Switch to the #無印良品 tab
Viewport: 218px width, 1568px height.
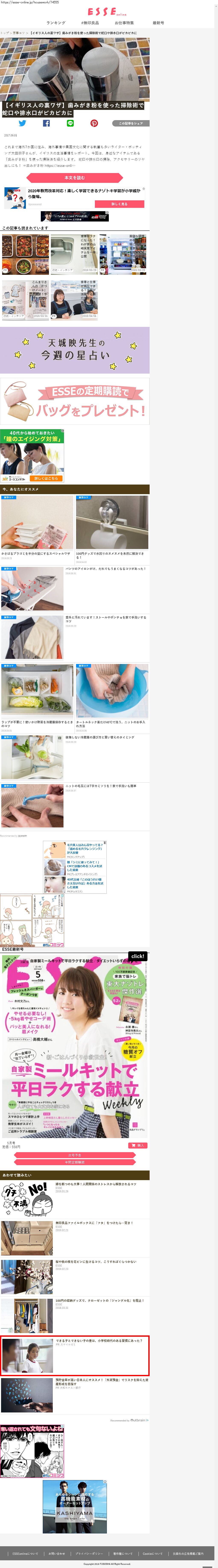coord(90,23)
